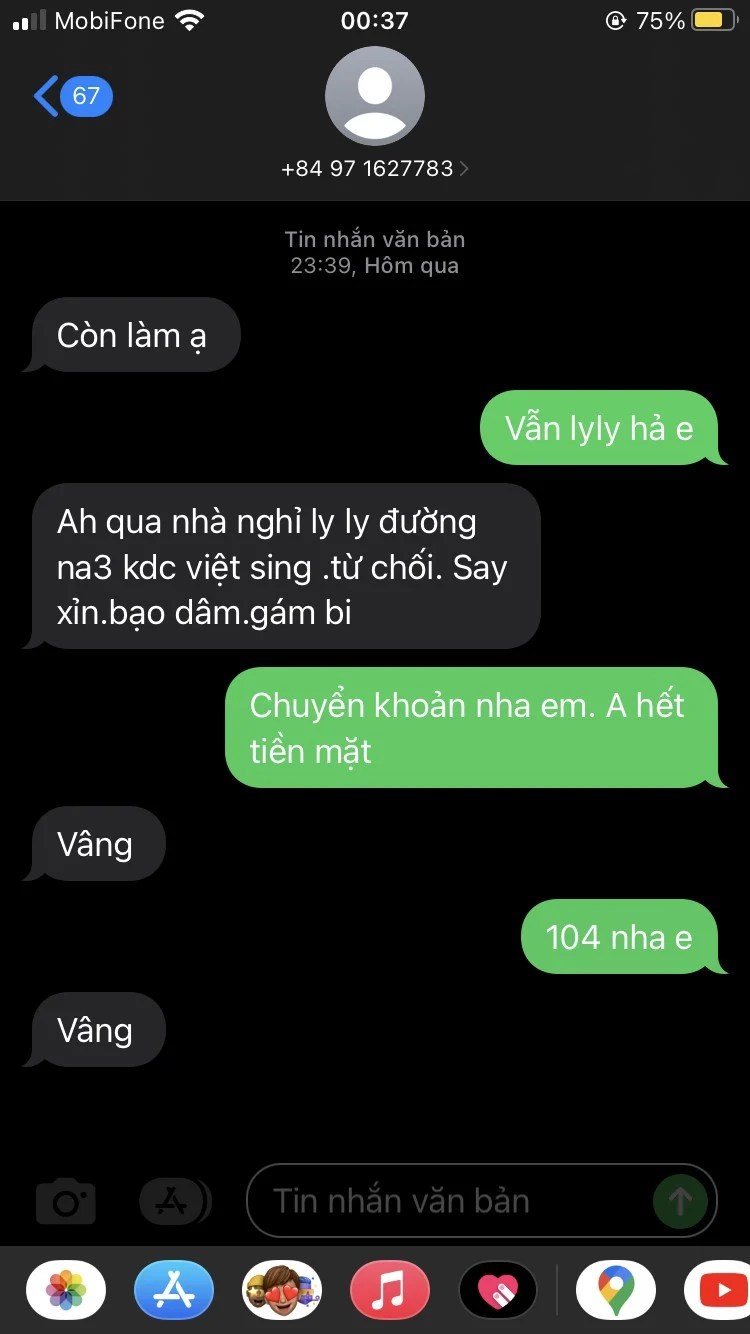Open the Memoji stickers app
The image size is (750, 1334).
[282, 1291]
